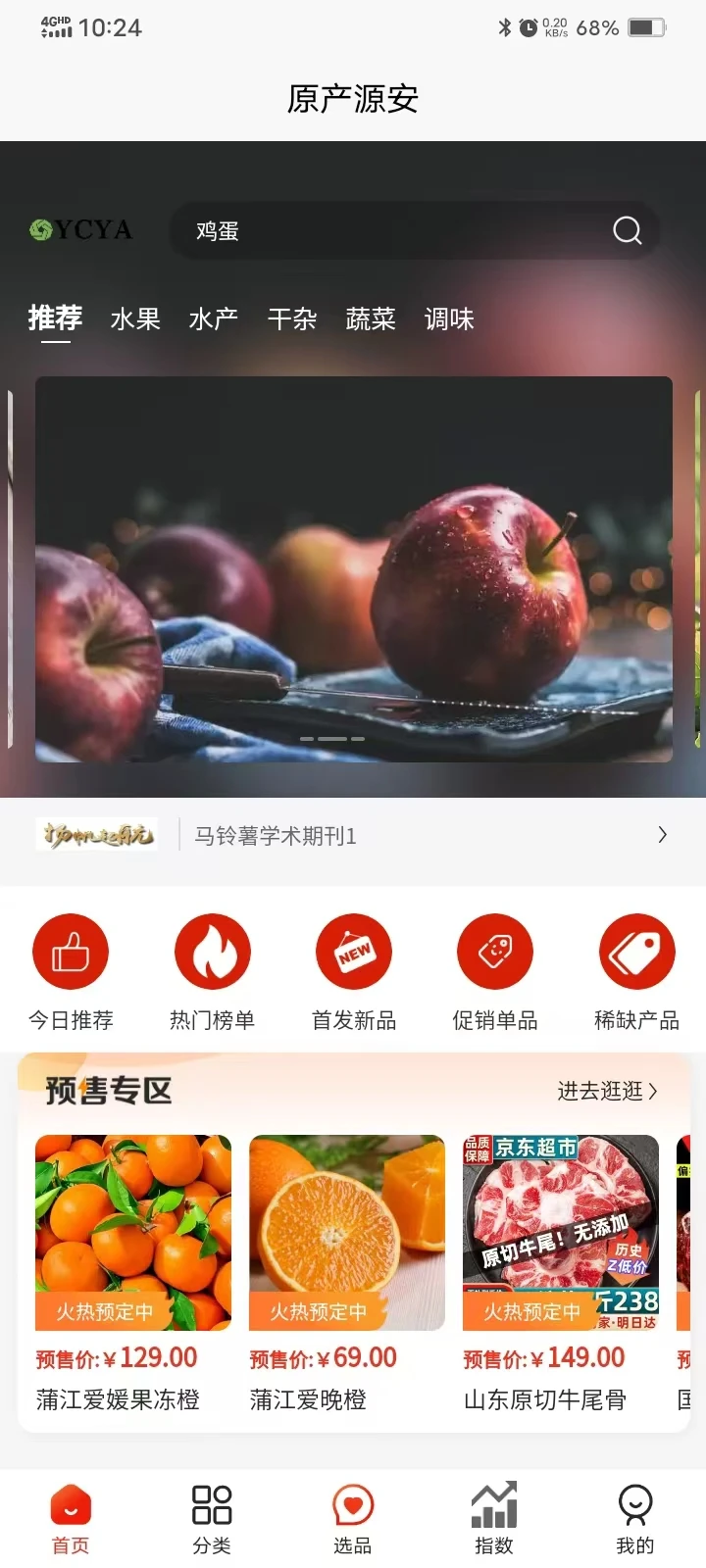Viewport: 706px width, 1568px height.
Task: Select the 干杂 tab
Action: pos(292,319)
